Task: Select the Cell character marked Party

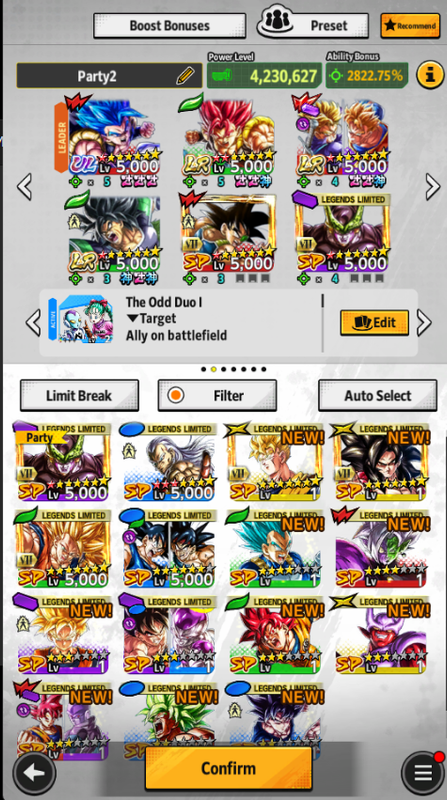Action: [64, 462]
